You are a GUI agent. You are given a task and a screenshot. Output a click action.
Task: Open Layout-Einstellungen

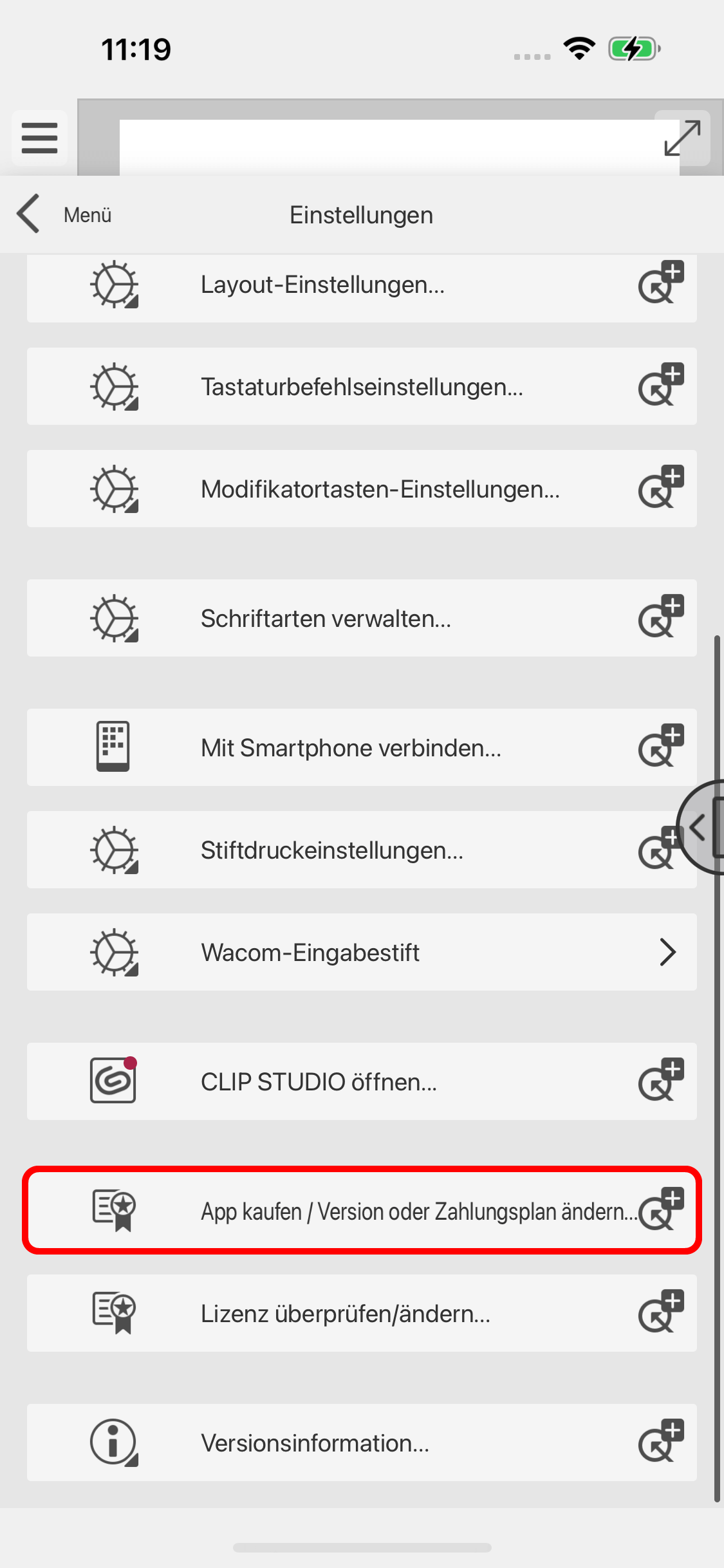tap(322, 285)
